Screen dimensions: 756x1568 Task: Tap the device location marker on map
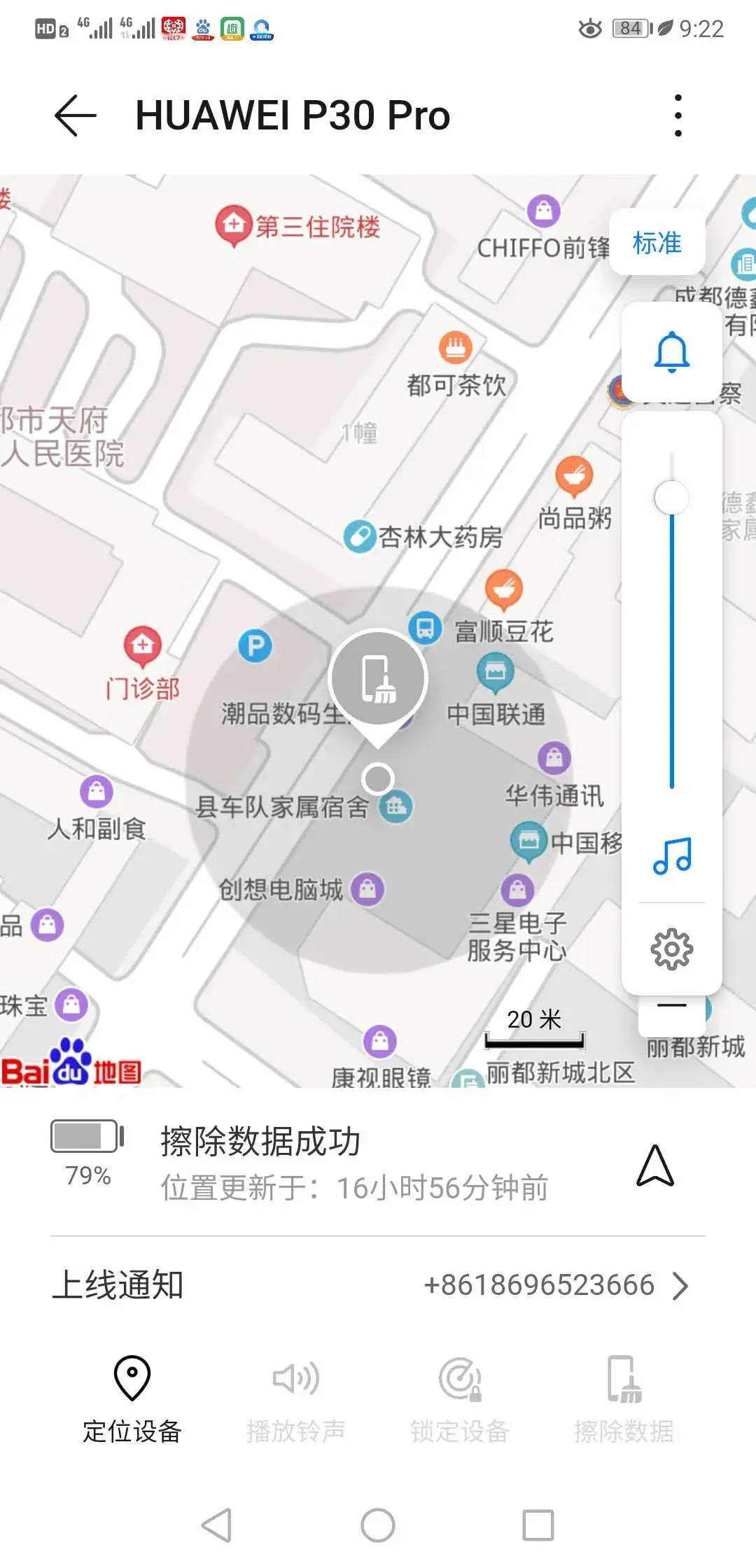378,679
